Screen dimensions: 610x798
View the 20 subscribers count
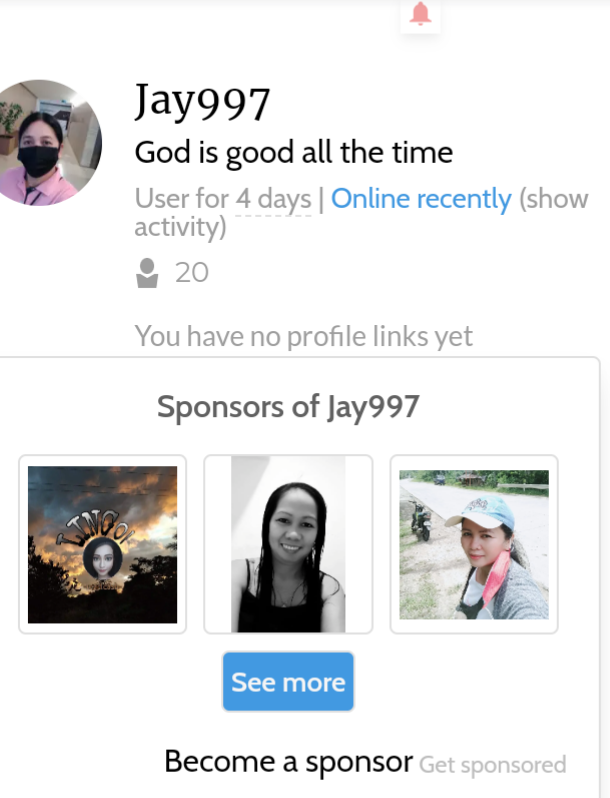(x=172, y=272)
